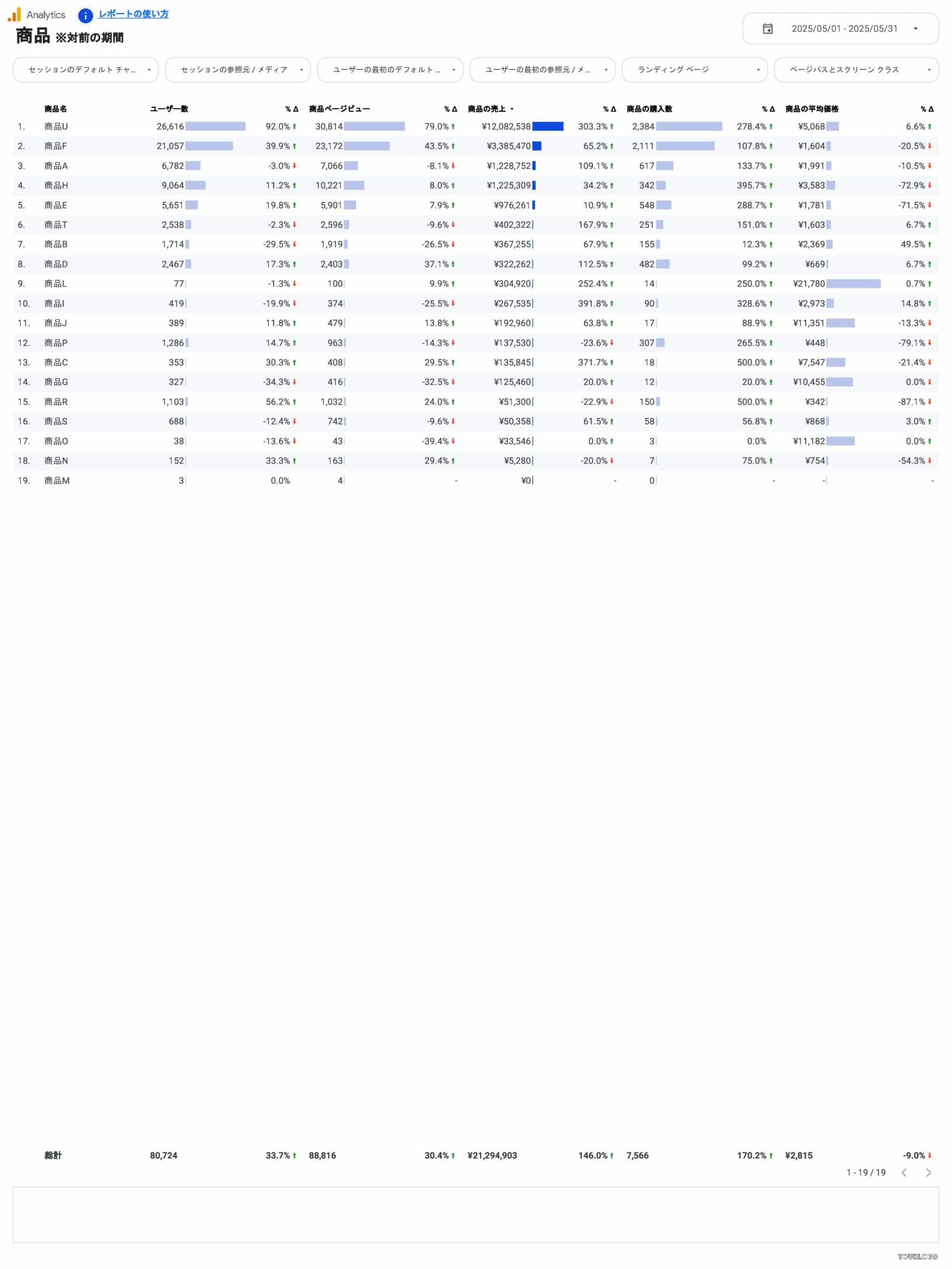The width and height of the screenshot is (952, 1269).
Task: Expand the ユーザーの最初のデフォルト filter dropdown
Action: click(x=390, y=70)
